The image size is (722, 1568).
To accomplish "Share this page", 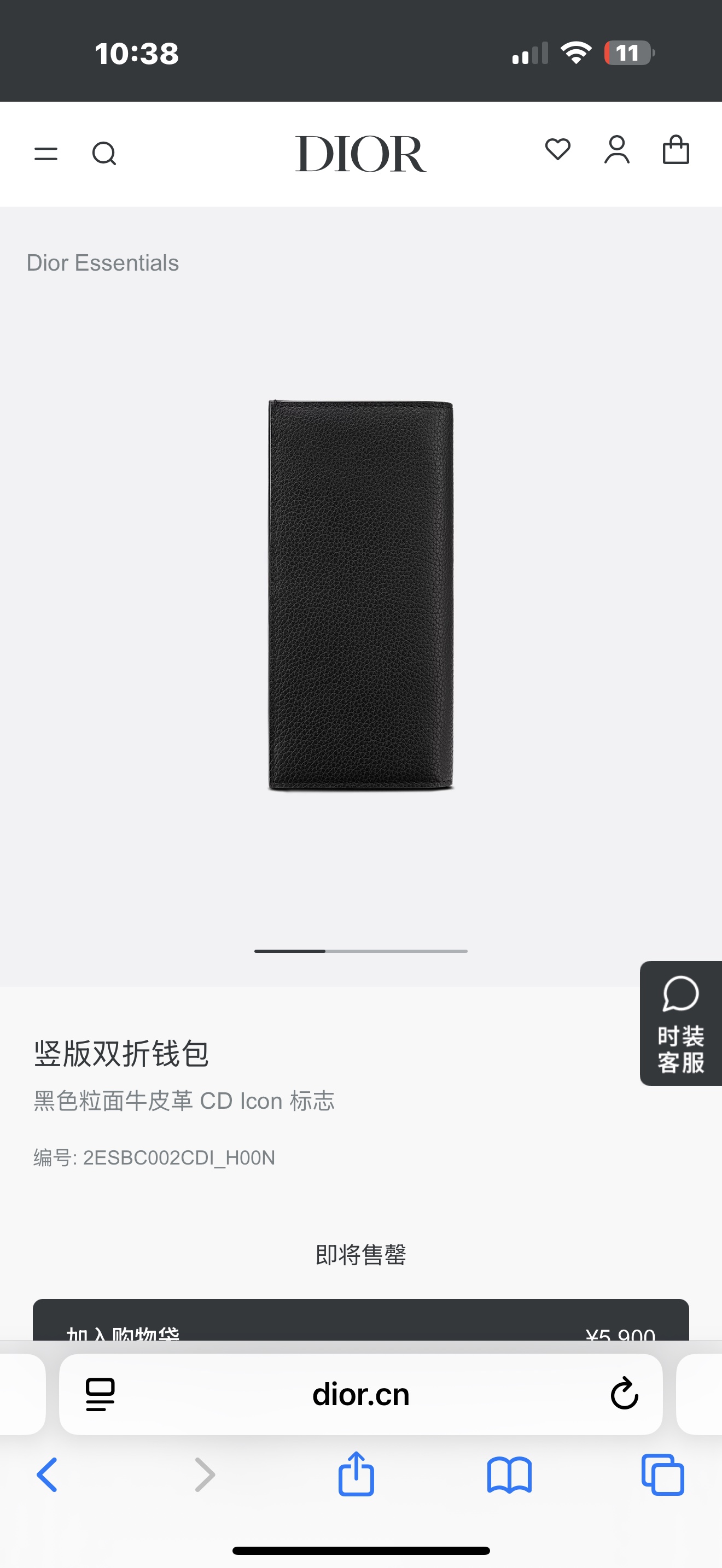I will (356, 1473).
